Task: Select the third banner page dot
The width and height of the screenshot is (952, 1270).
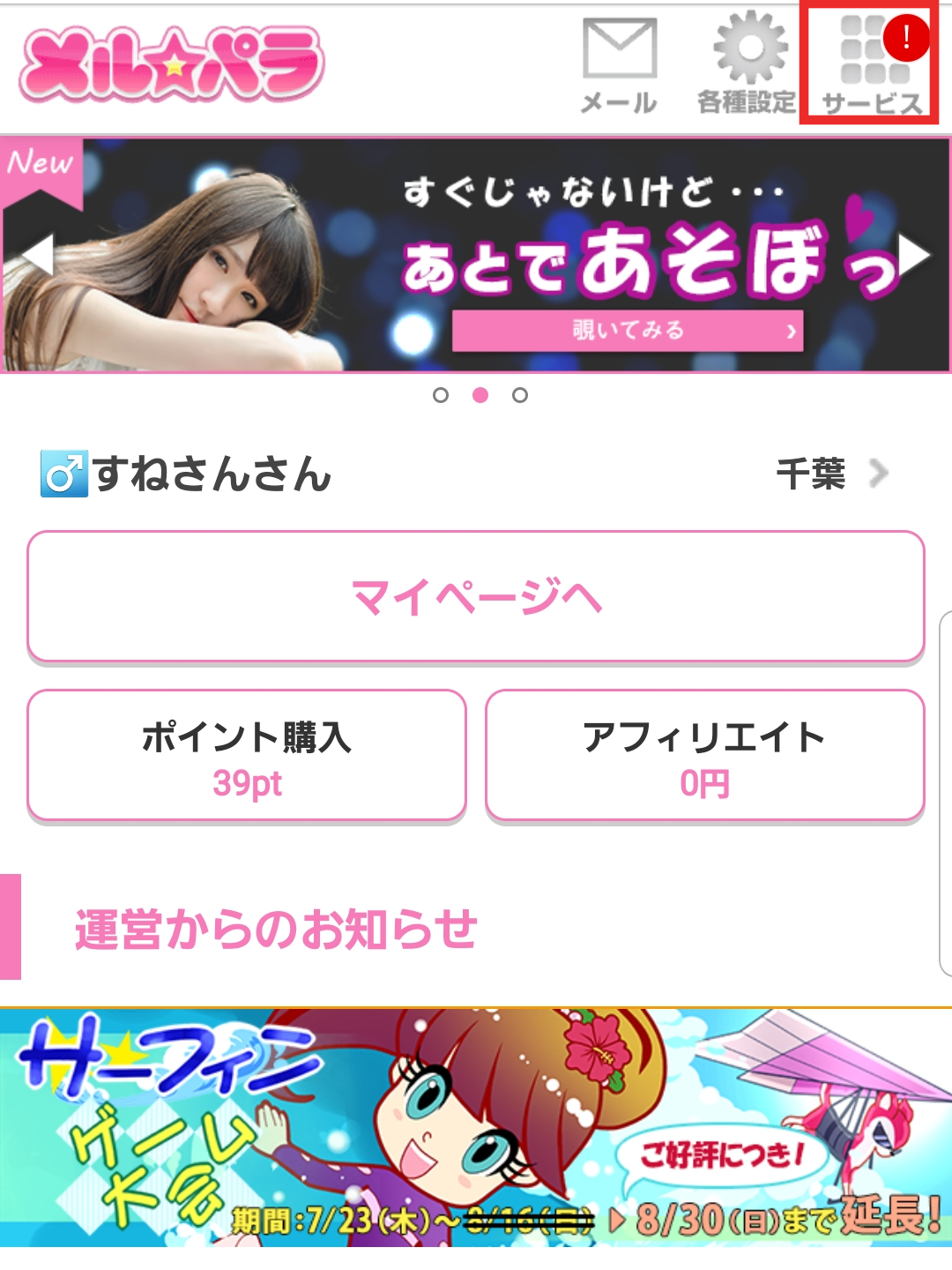Action: [x=520, y=395]
